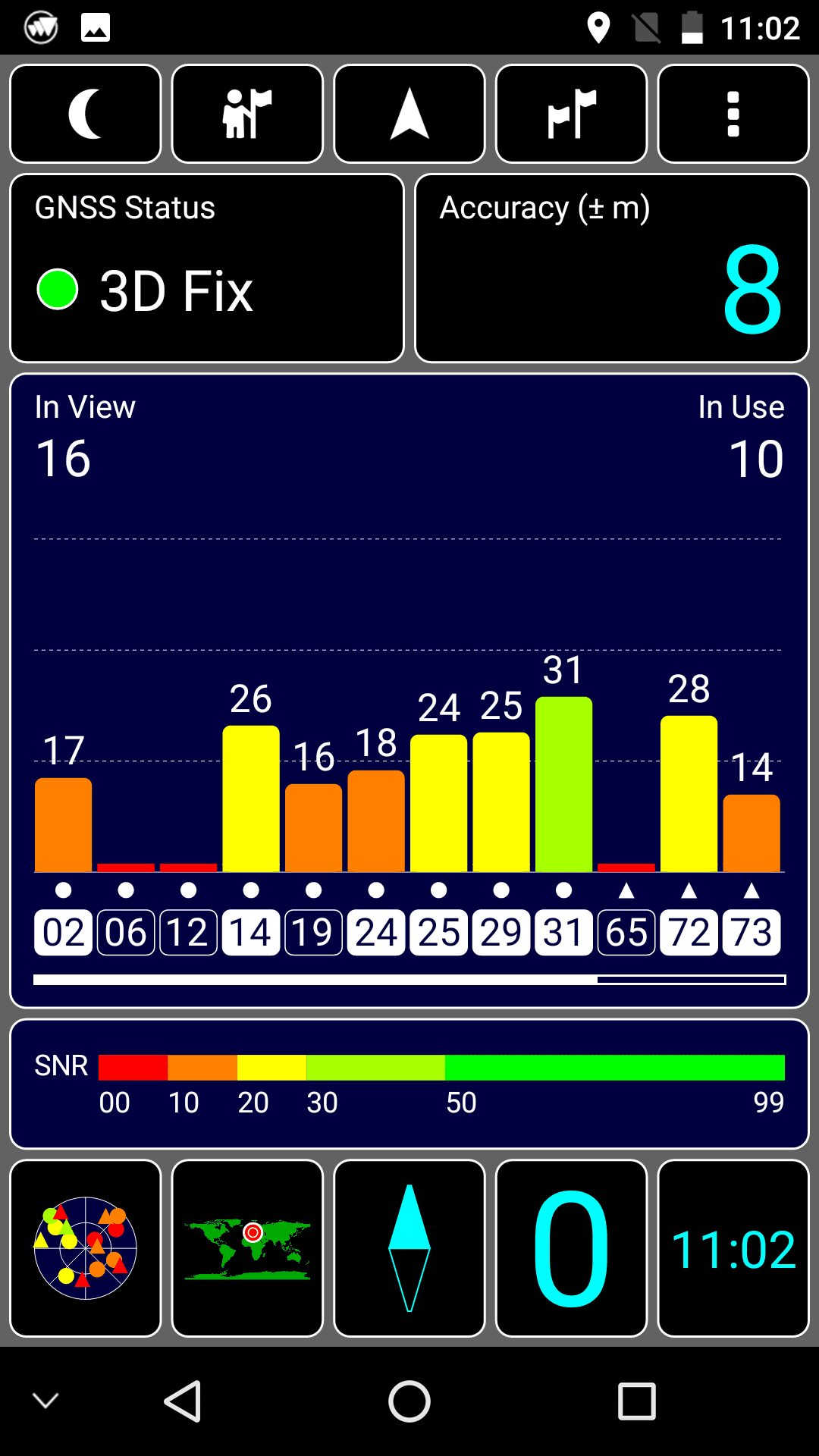Go back with the system back button
The width and height of the screenshot is (819, 1456).
183,1401
